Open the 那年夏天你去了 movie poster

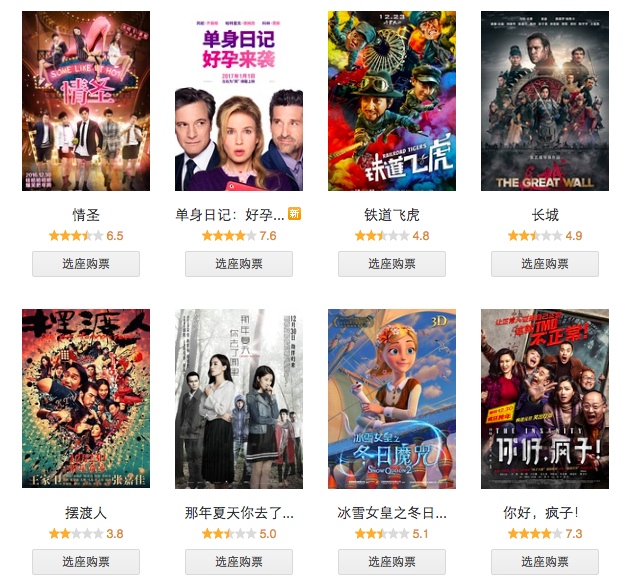coord(239,398)
